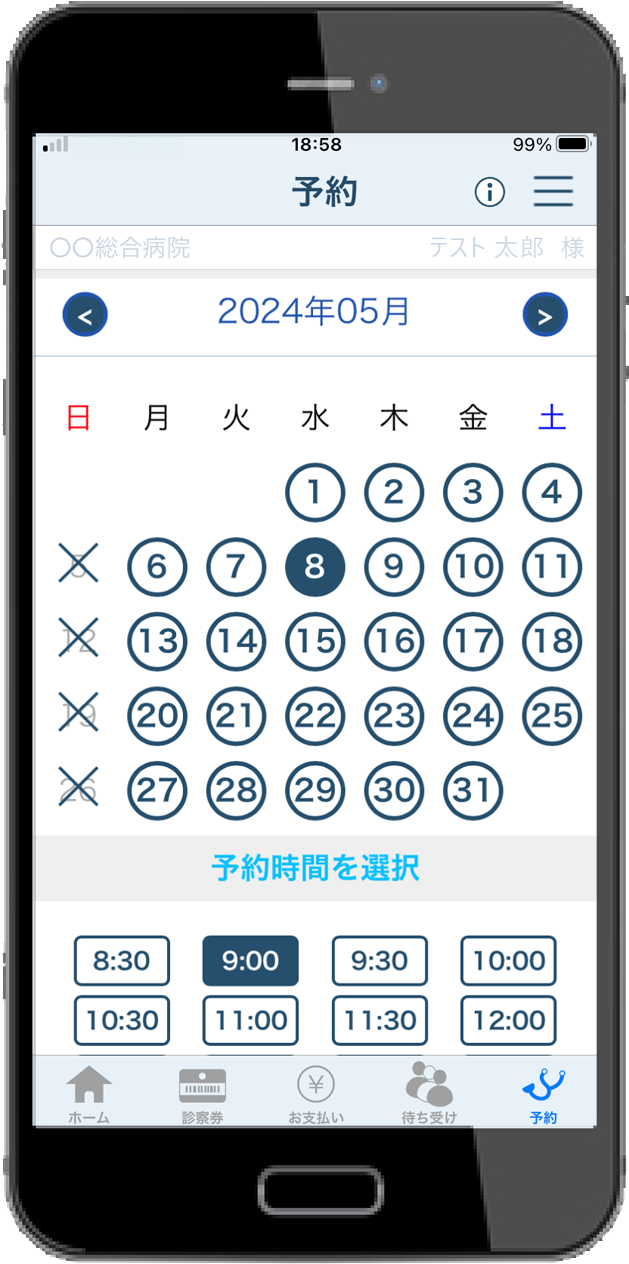Pick the 15th as reservation date
This screenshot has height=1264, width=629.
(x=315, y=641)
